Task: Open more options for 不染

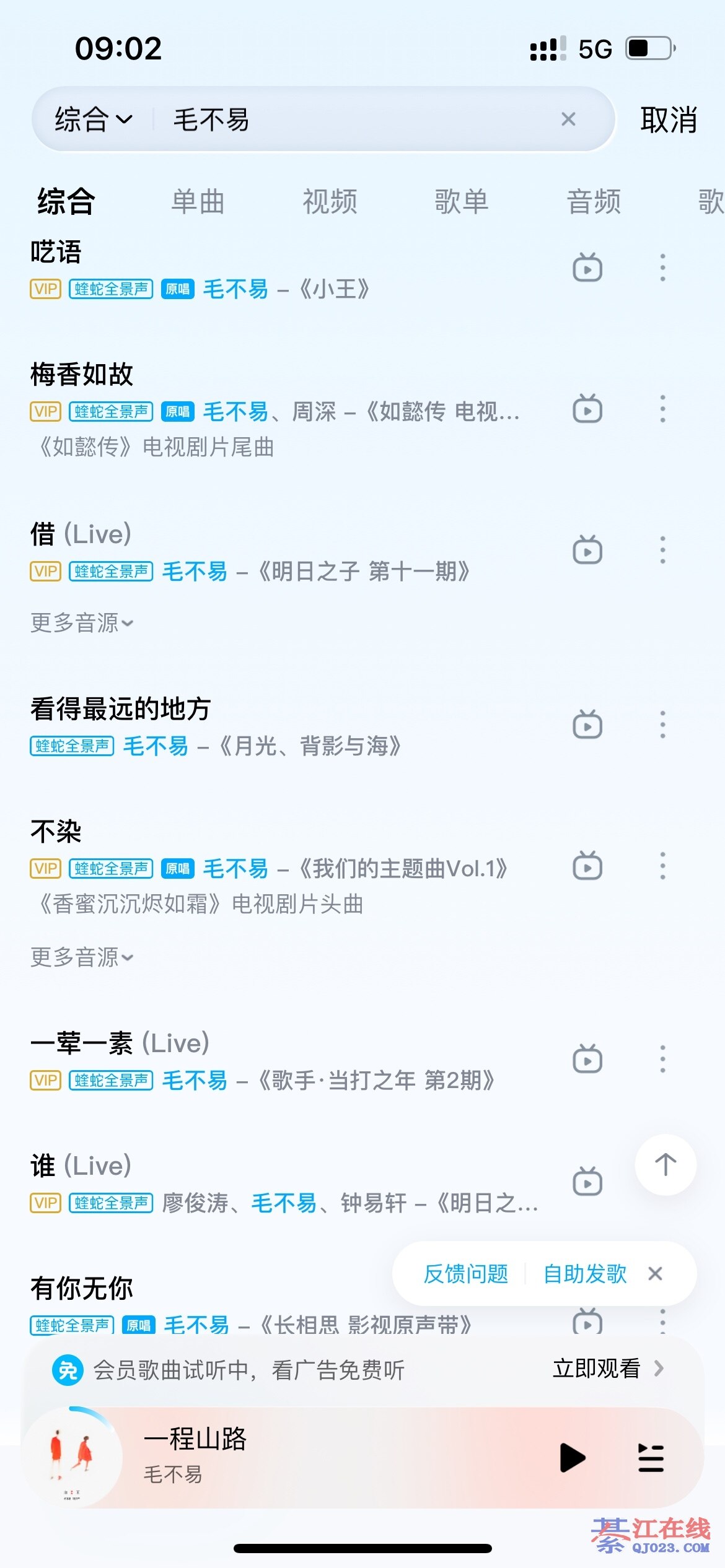Action: pyautogui.click(x=662, y=866)
